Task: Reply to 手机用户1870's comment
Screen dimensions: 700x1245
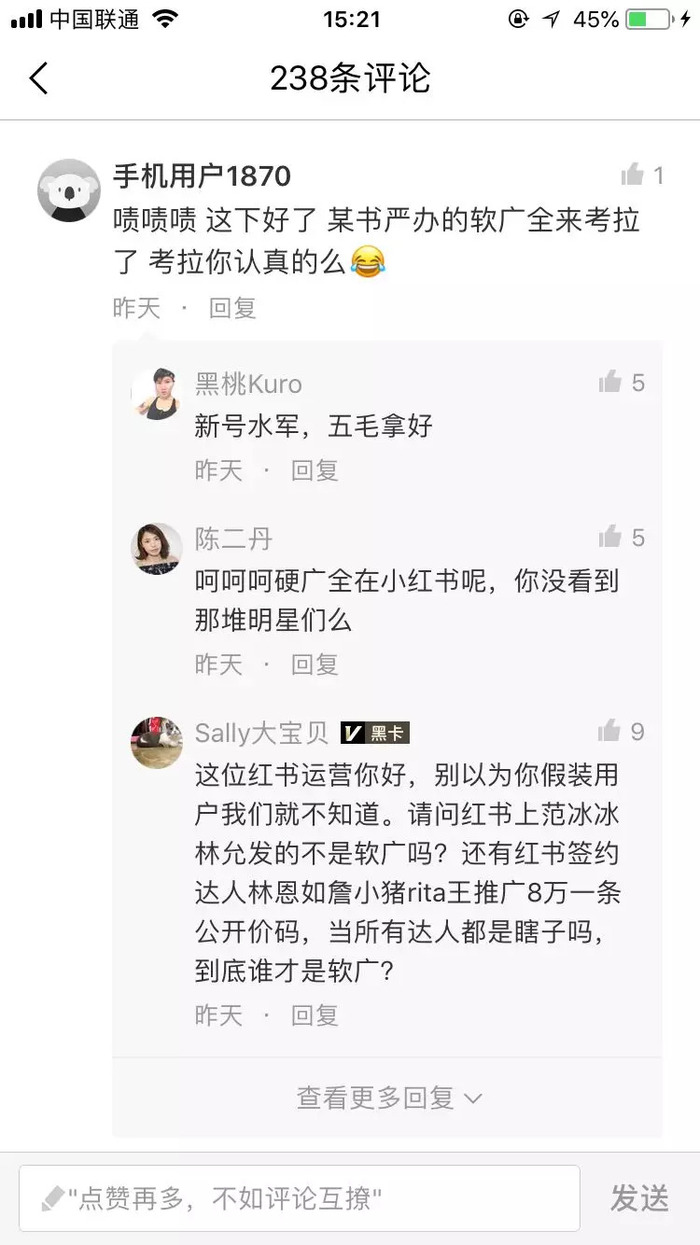Action: [233, 309]
